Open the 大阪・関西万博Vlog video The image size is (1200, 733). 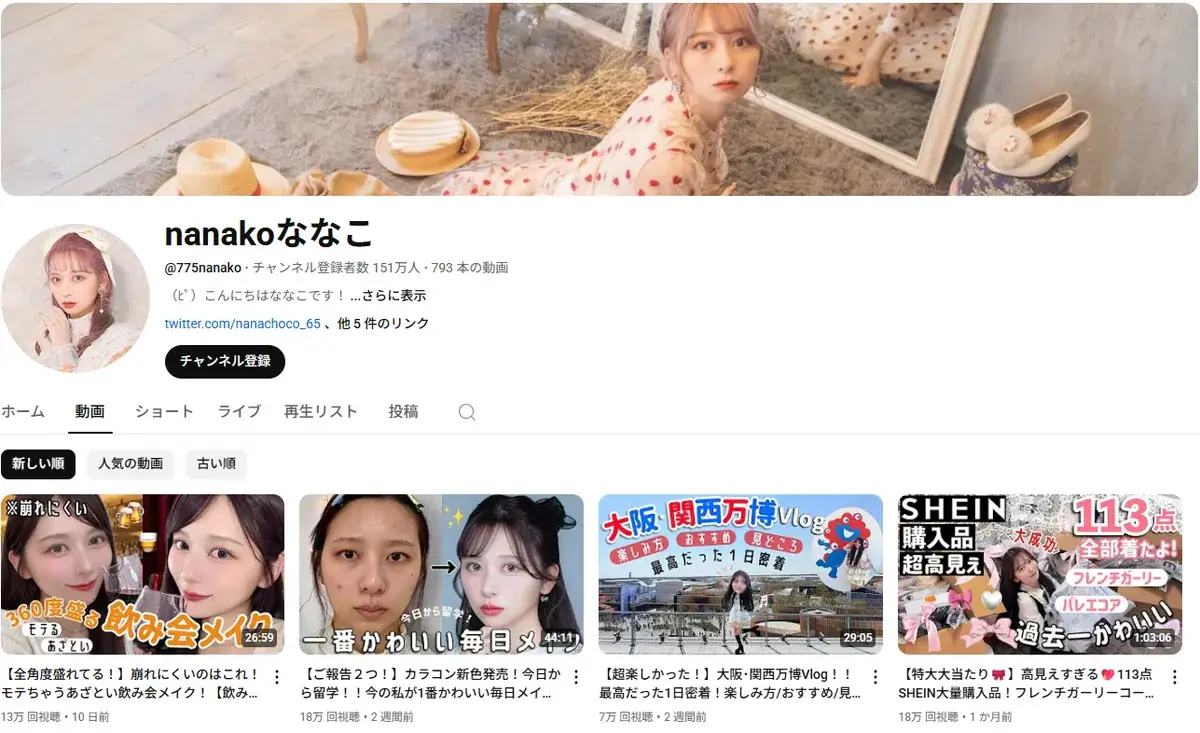pyautogui.click(x=740, y=574)
